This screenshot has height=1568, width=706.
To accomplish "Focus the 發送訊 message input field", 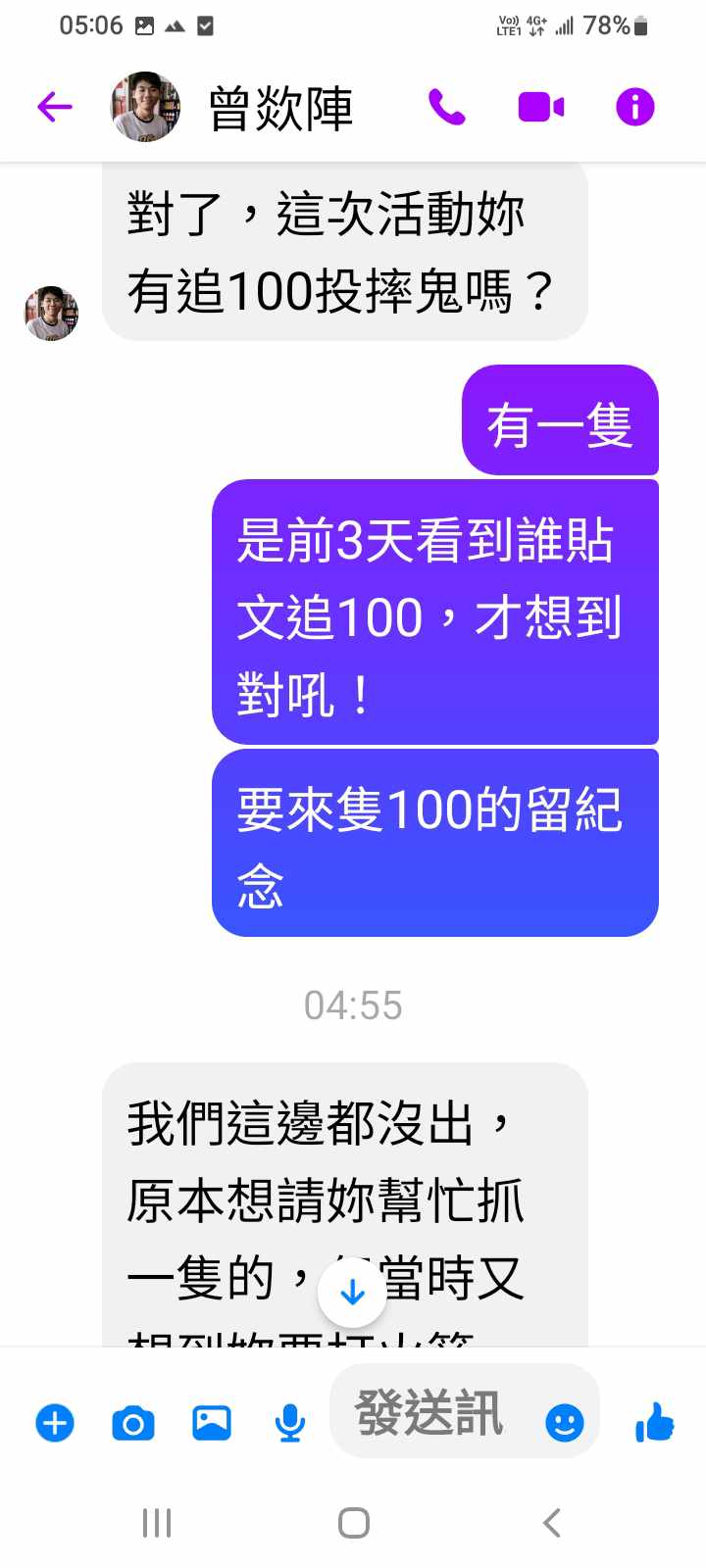I will pyautogui.click(x=431, y=1413).
